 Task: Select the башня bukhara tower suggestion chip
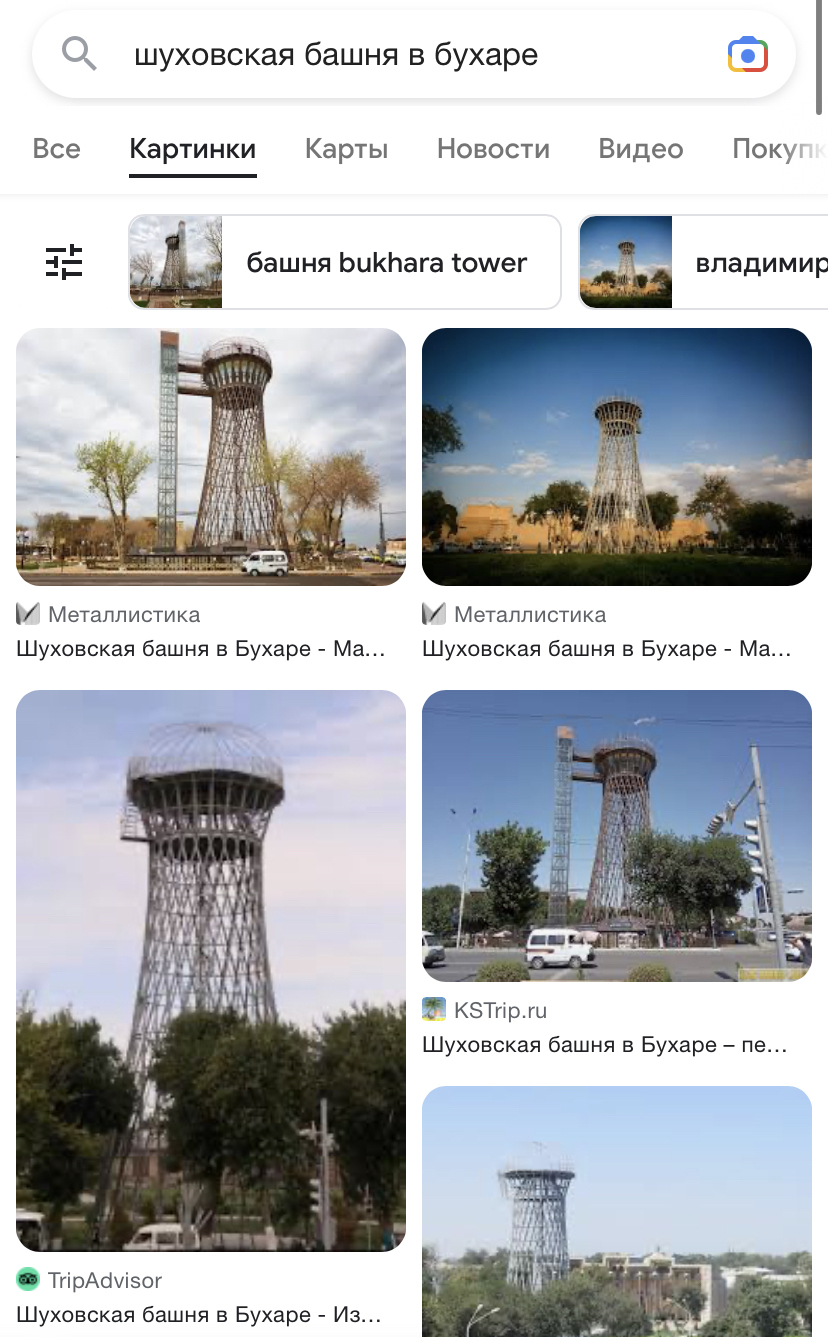tap(344, 262)
